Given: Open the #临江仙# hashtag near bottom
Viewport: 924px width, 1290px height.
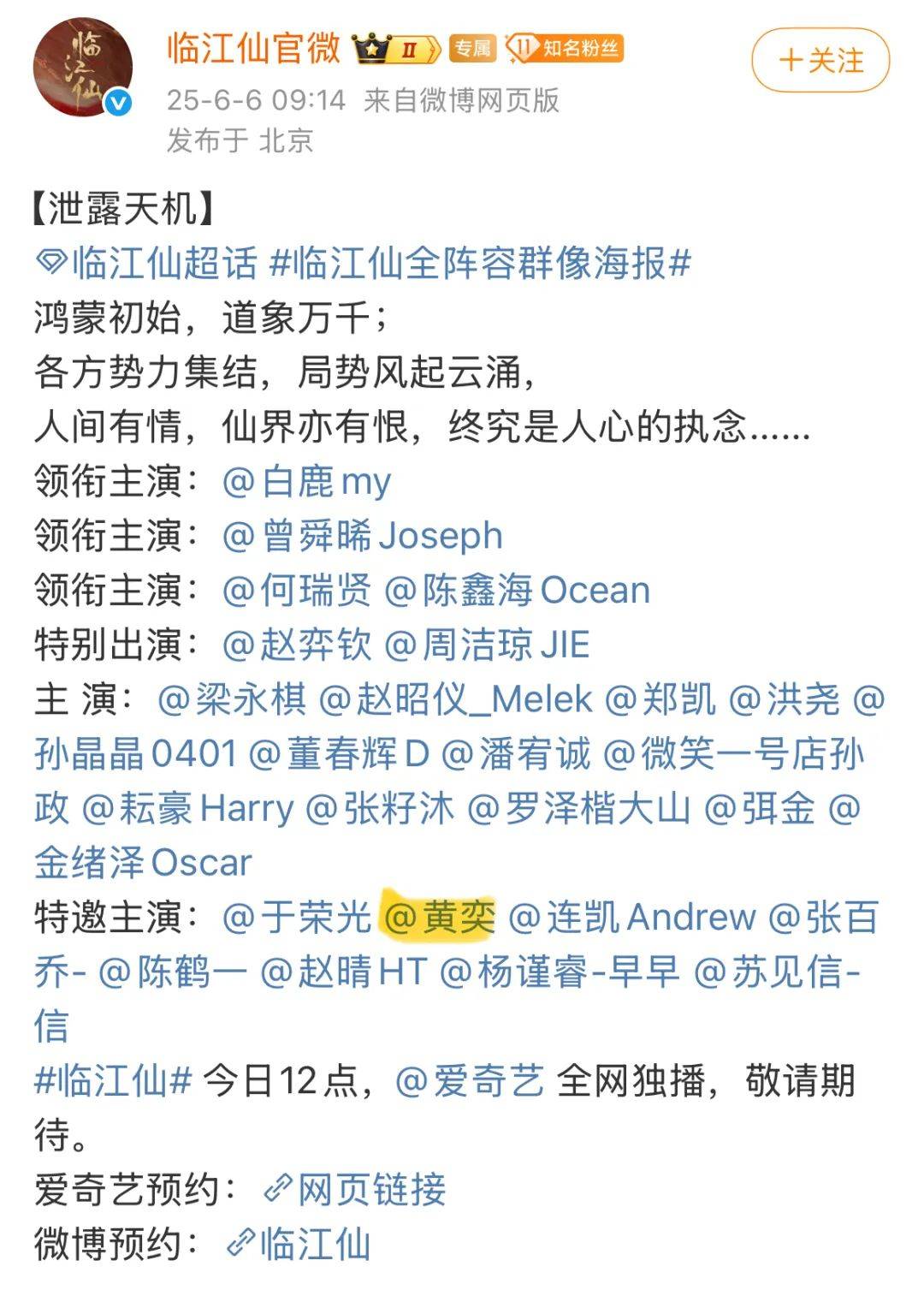Looking at the screenshot, I should click(x=112, y=1081).
